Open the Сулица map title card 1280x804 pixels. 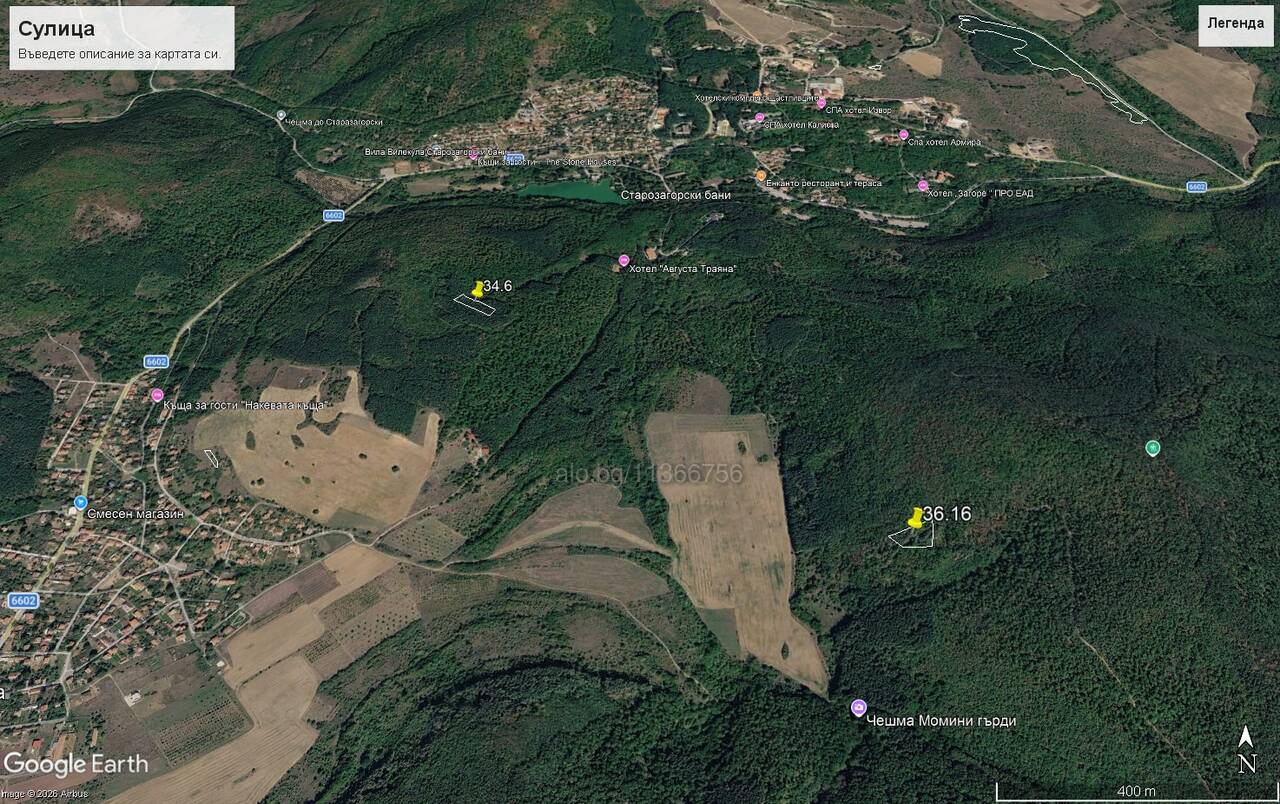tap(122, 38)
